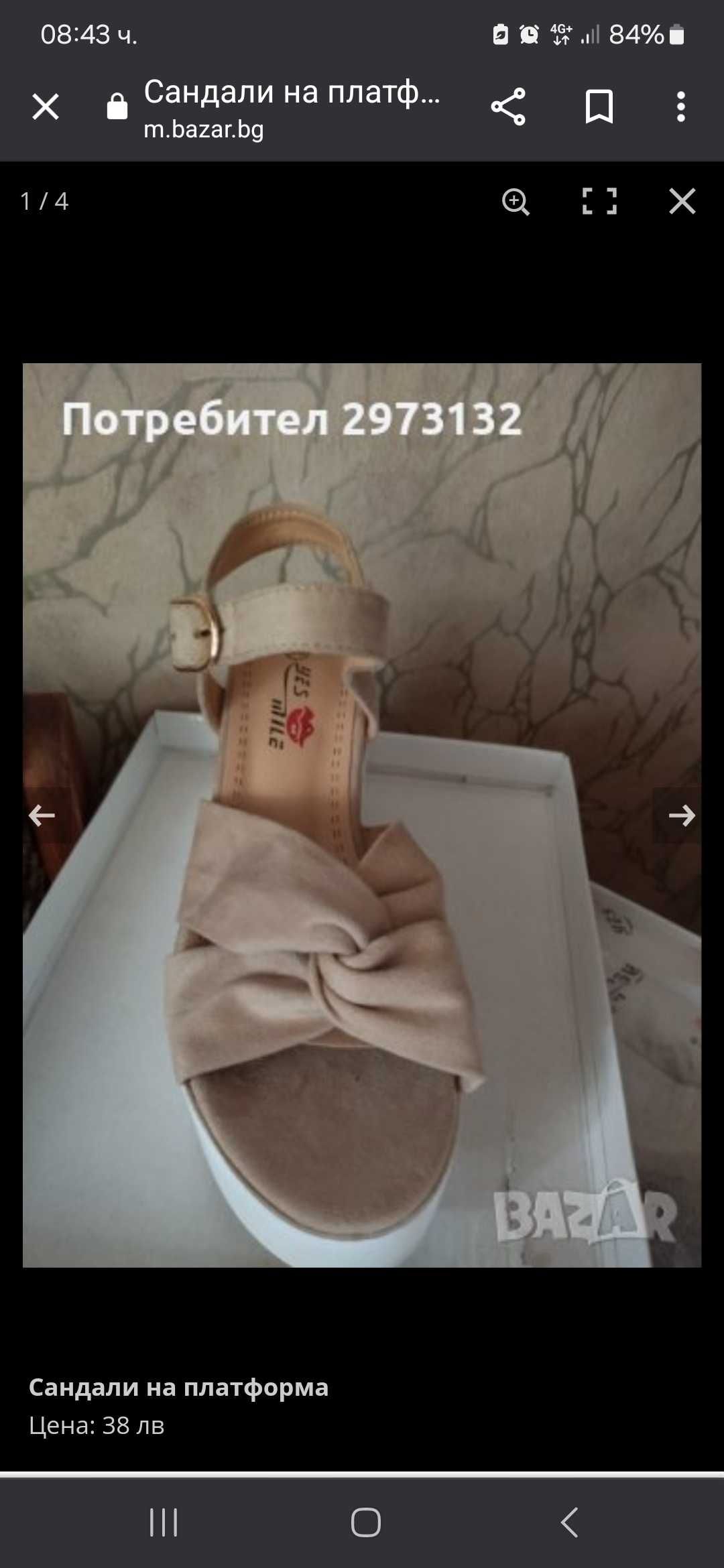Share this bazar.bg page
Screen dimensions: 724x1568
[x=508, y=107]
